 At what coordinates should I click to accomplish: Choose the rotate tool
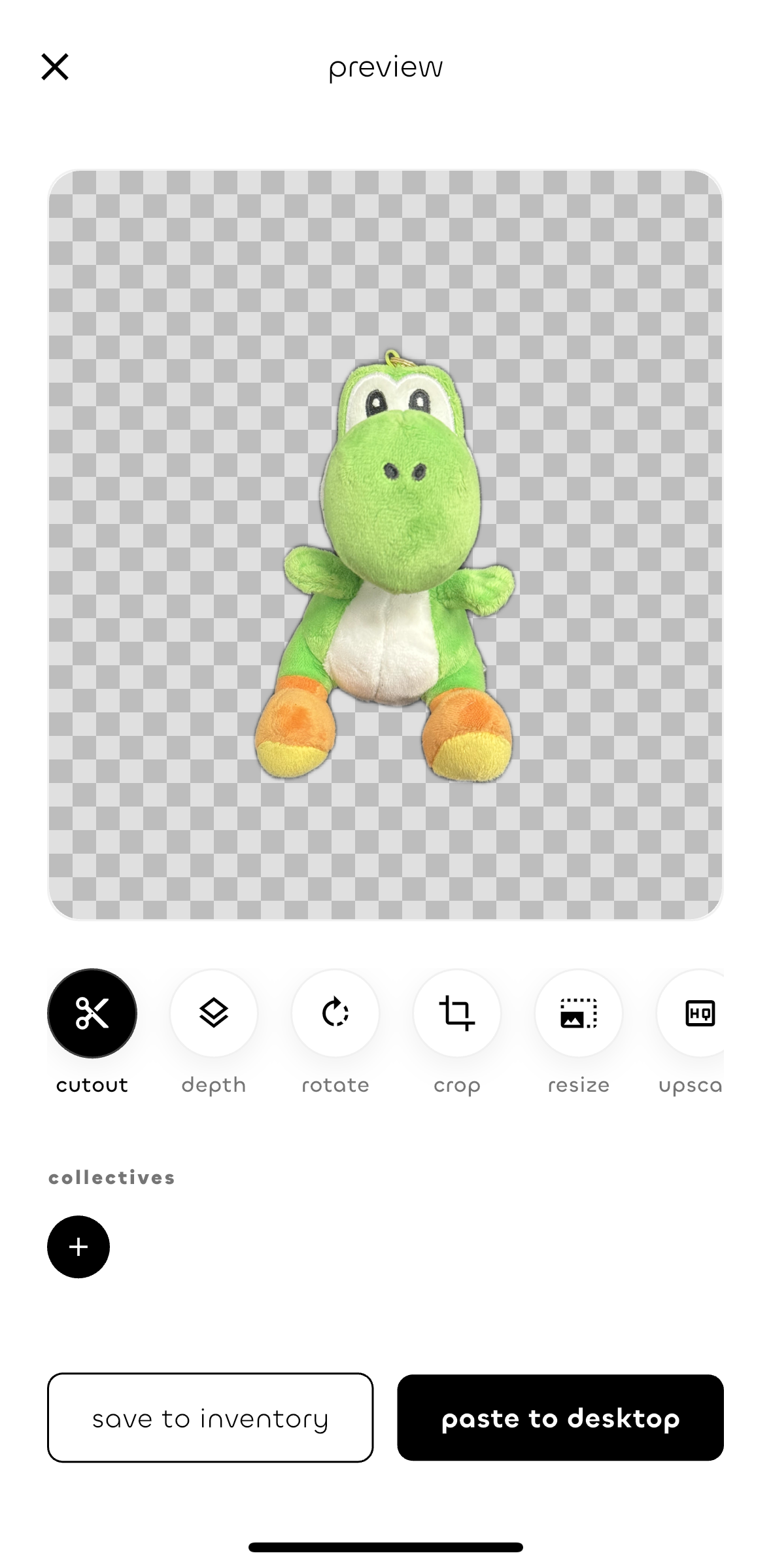335,1013
